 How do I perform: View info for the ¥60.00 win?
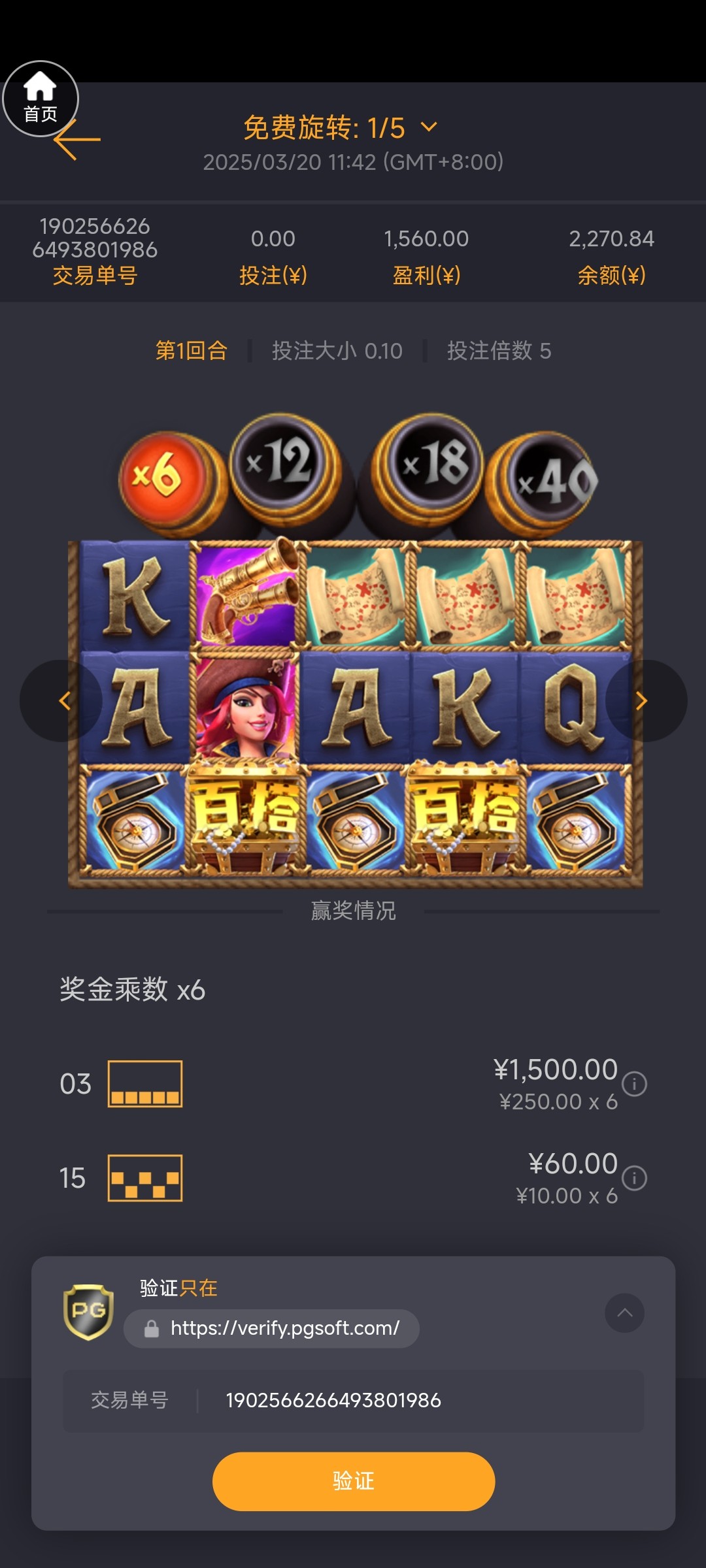(x=634, y=1178)
